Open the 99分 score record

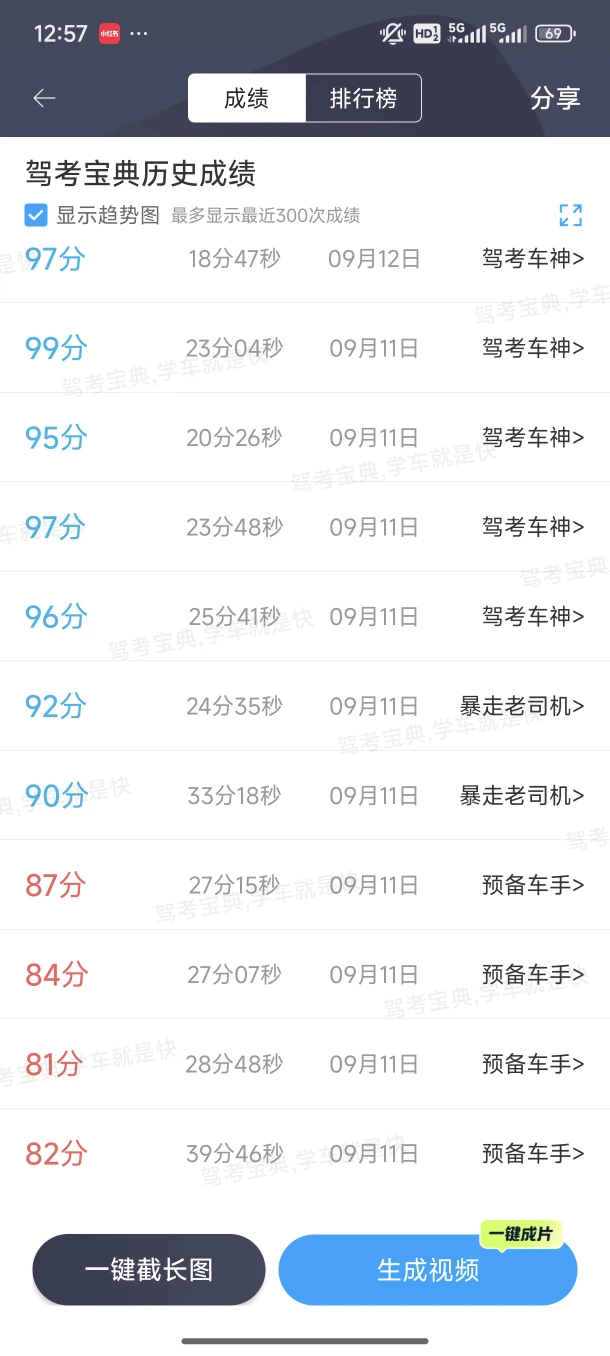click(304, 348)
